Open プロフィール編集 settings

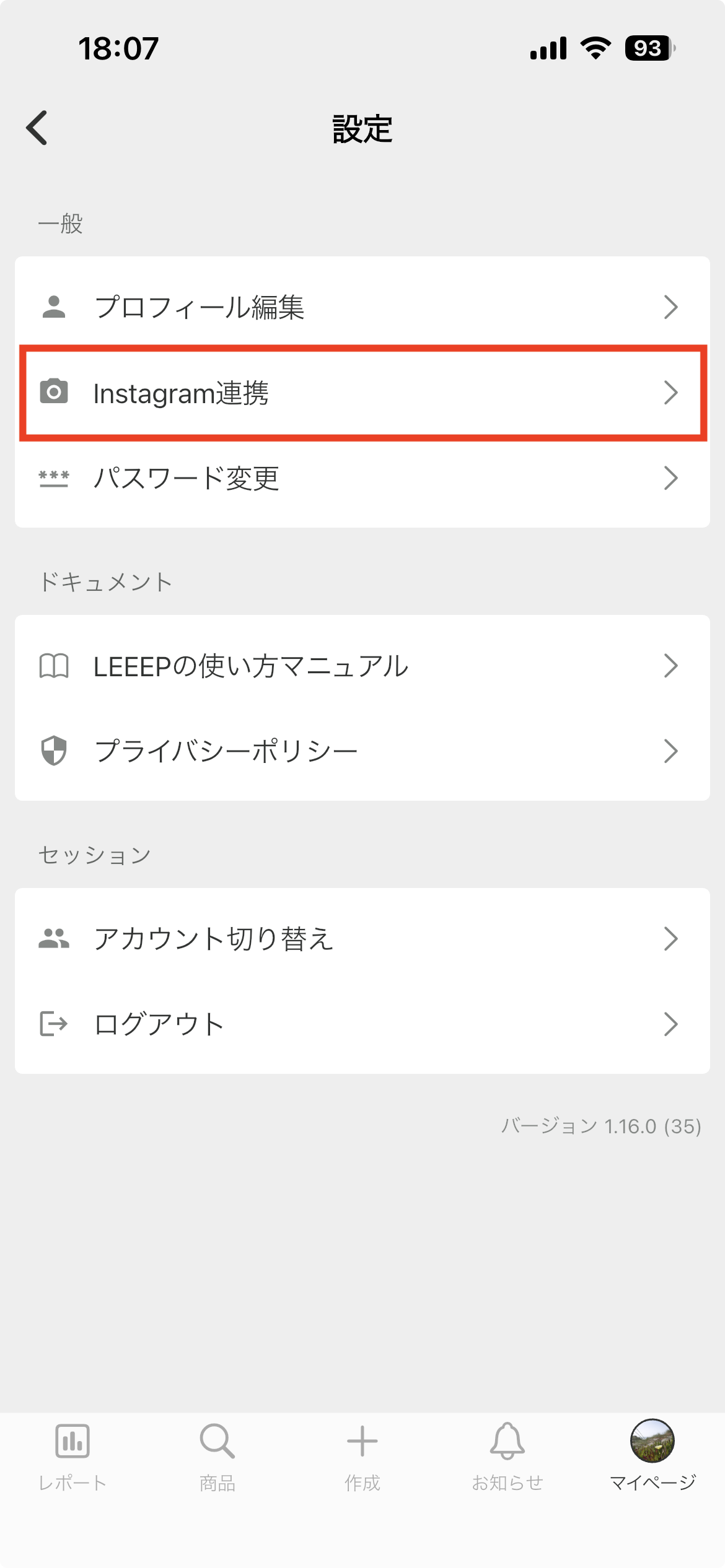(362, 307)
